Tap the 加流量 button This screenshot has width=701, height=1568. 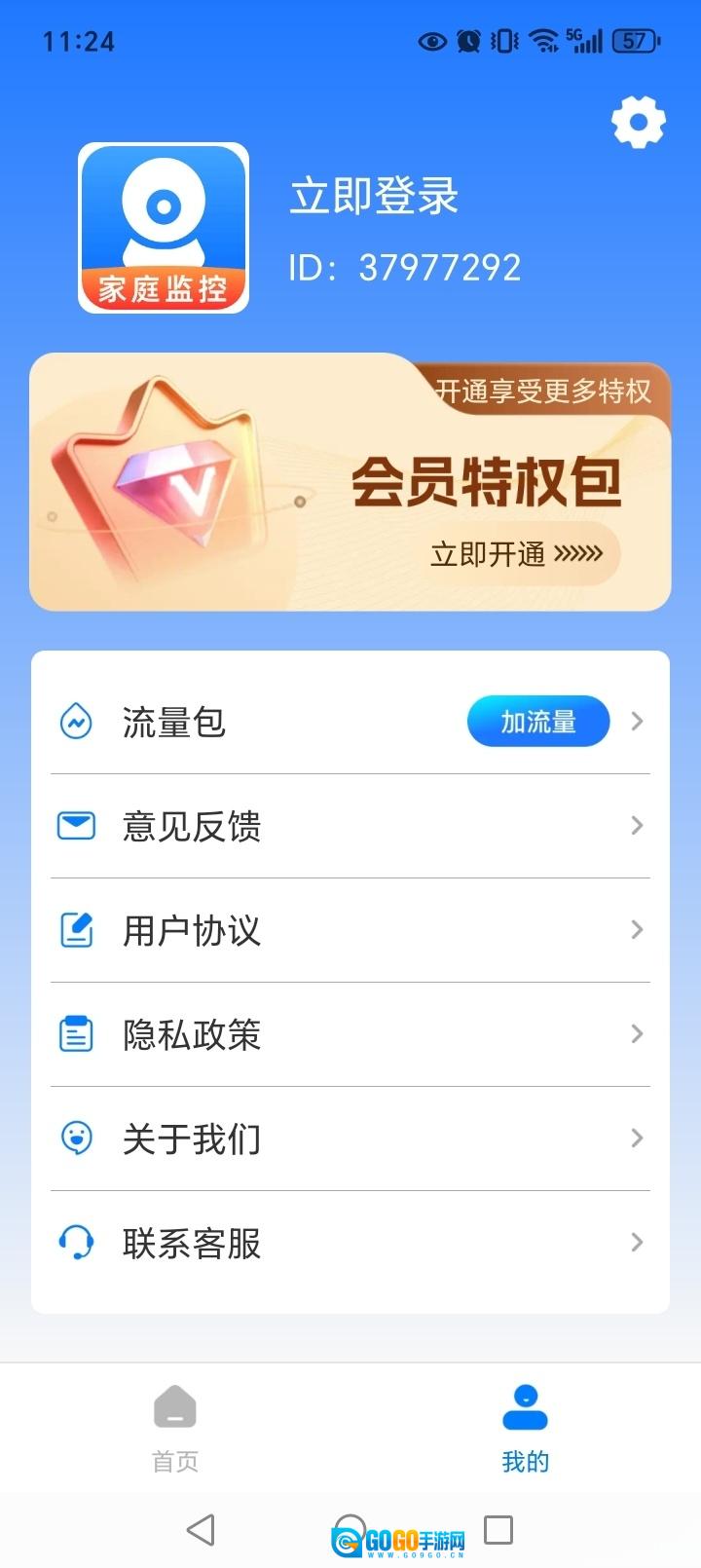coord(538,722)
